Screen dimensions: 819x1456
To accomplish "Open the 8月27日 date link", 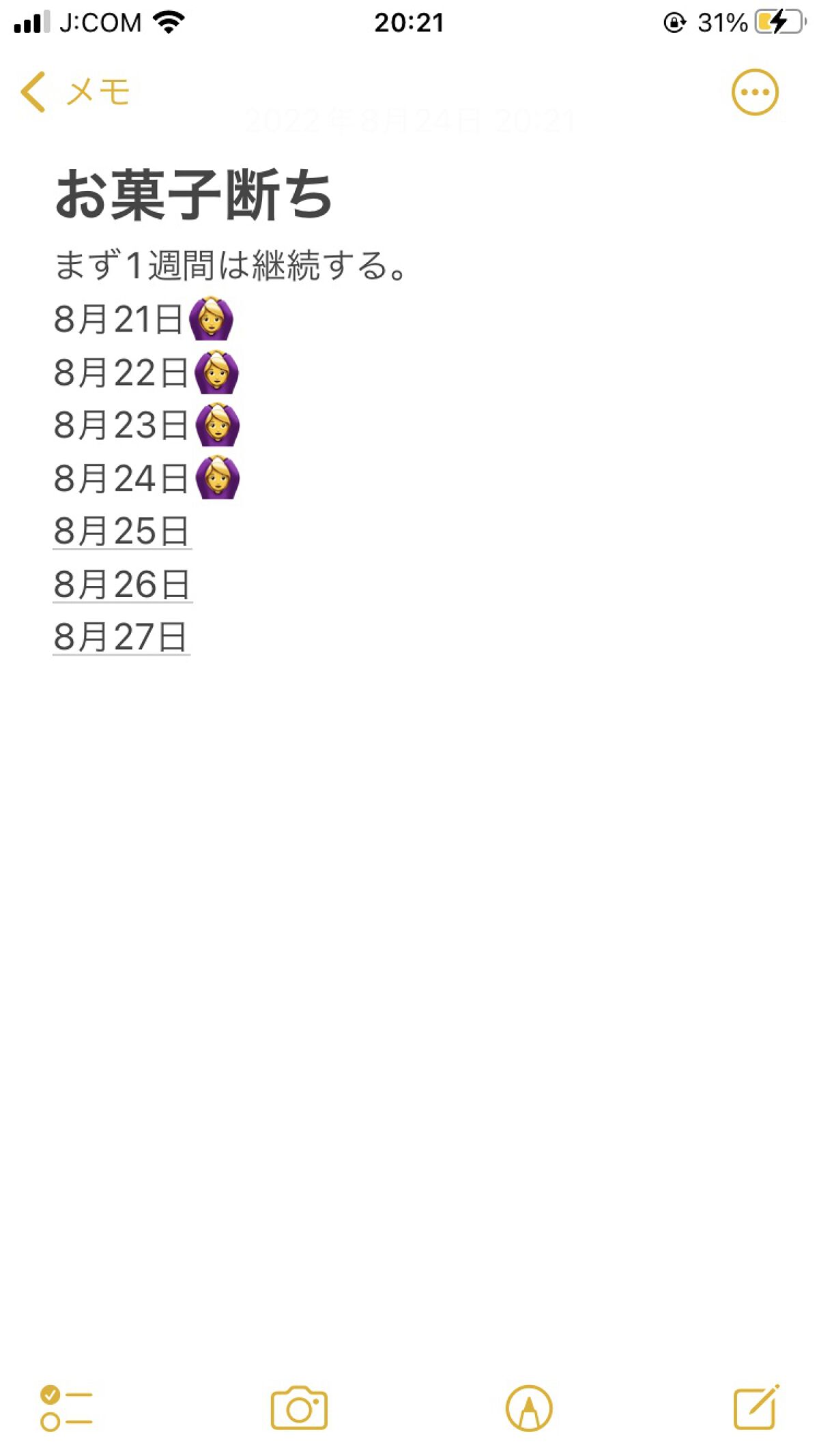I will tap(120, 637).
